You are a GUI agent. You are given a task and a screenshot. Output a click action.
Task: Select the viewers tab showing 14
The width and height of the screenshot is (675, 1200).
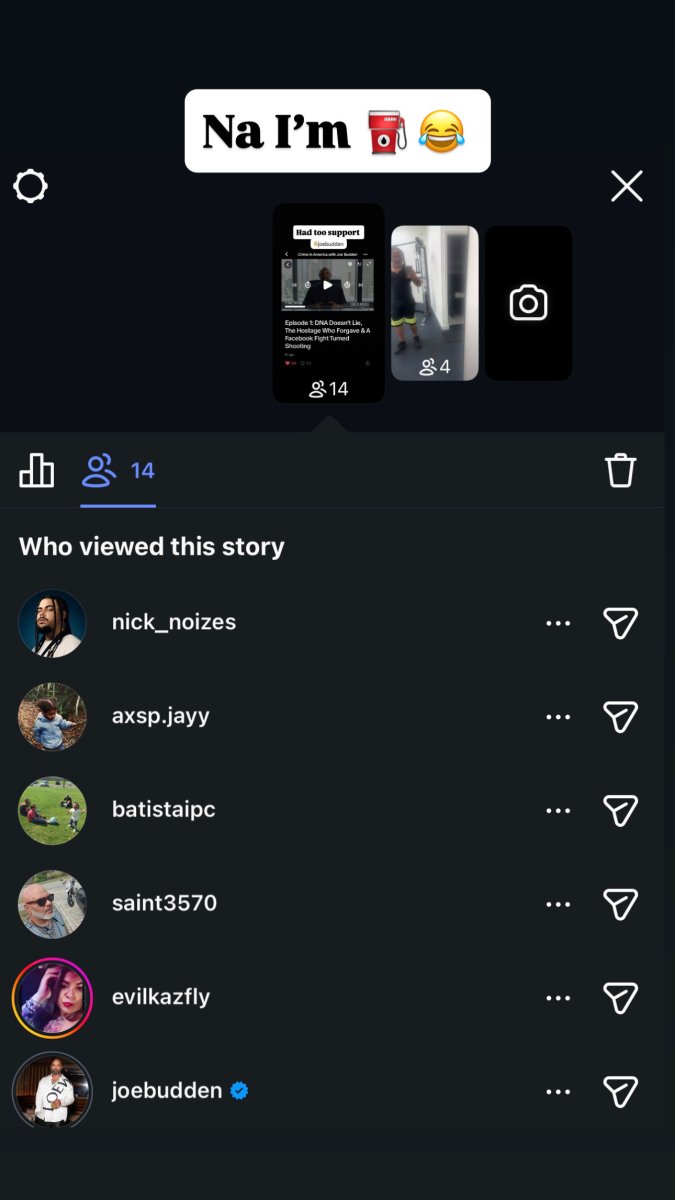point(118,470)
